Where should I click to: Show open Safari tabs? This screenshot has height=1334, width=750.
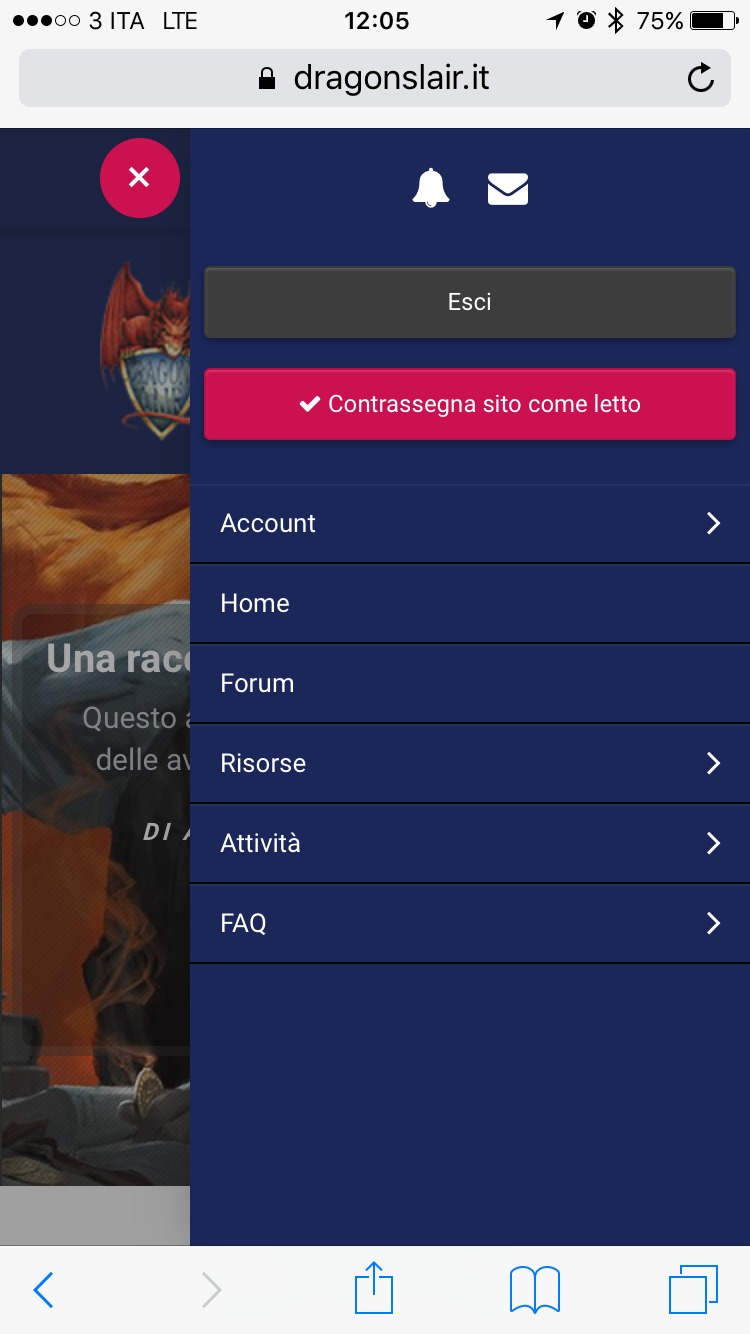(x=693, y=1289)
